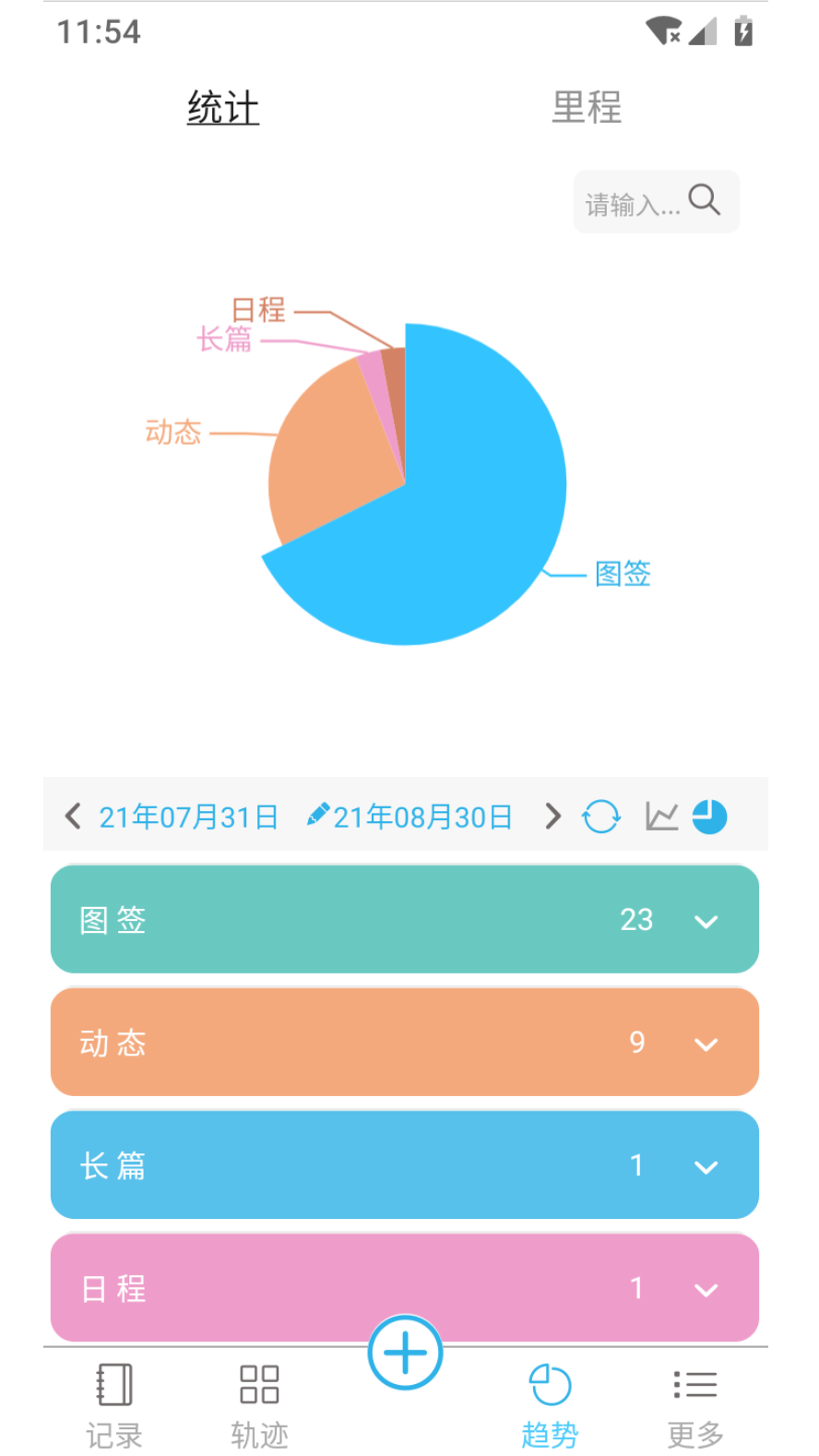The width and height of the screenshot is (819, 1456).
Task: Expand the 图签 category row
Action: pos(706,921)
